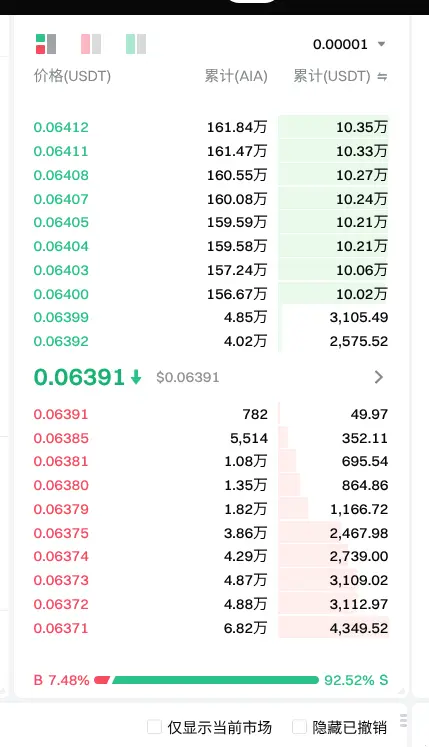
Task: Open the 0.00001 price precision dropdown
Action: pos(349,44)
